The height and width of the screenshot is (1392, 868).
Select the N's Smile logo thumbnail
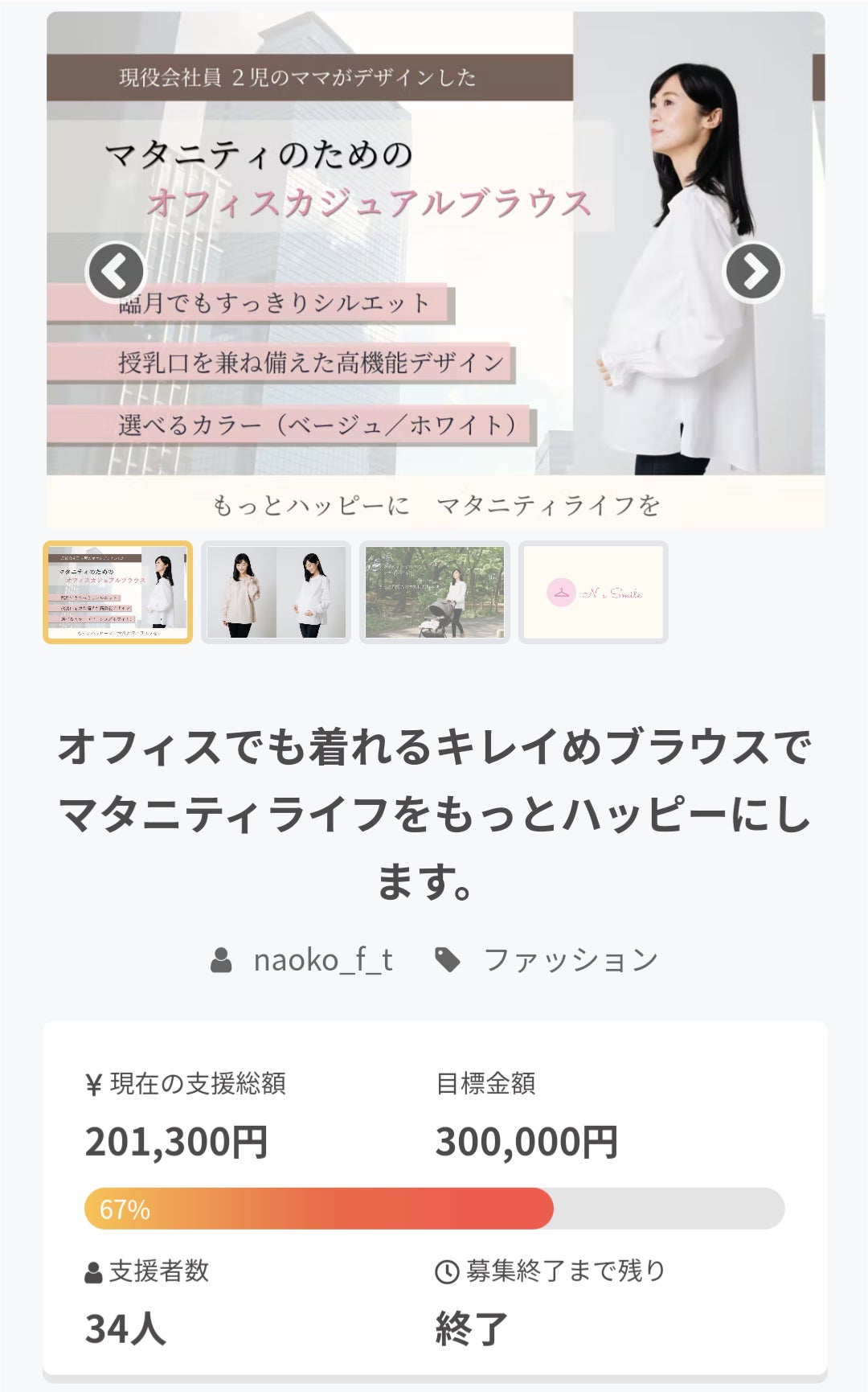pos(593,593)
